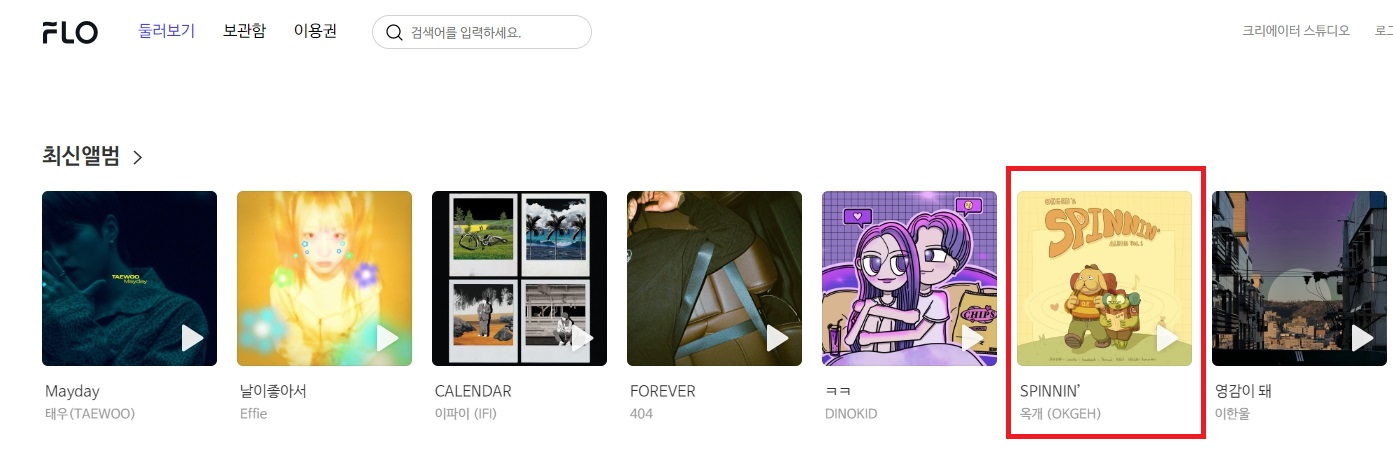The height and width of the screenshot is (451, 1393).
Task: Play the 날이좋아서 album
Action: [387, 338]
